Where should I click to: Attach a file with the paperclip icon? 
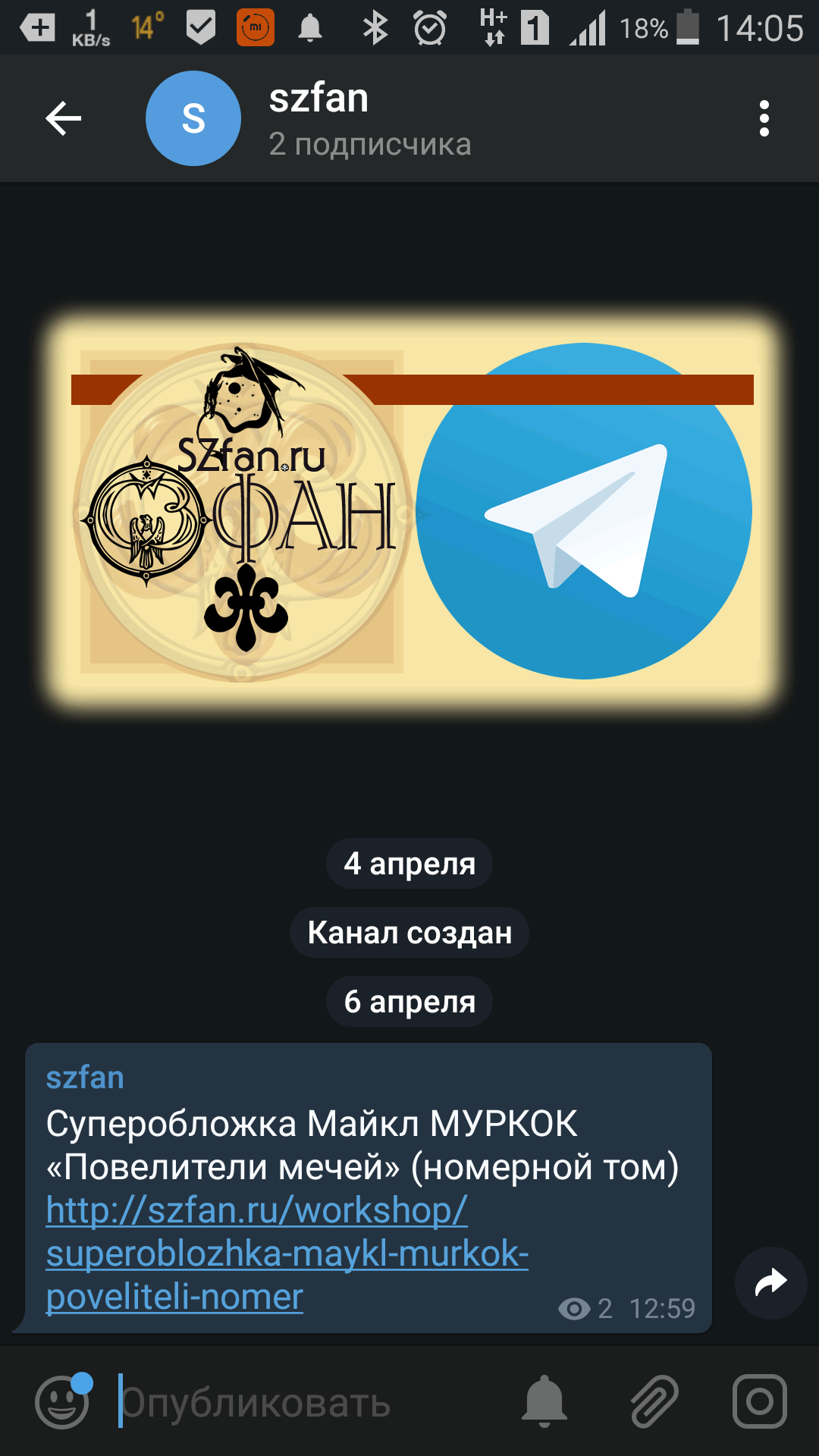click(x=654, y=1403)
